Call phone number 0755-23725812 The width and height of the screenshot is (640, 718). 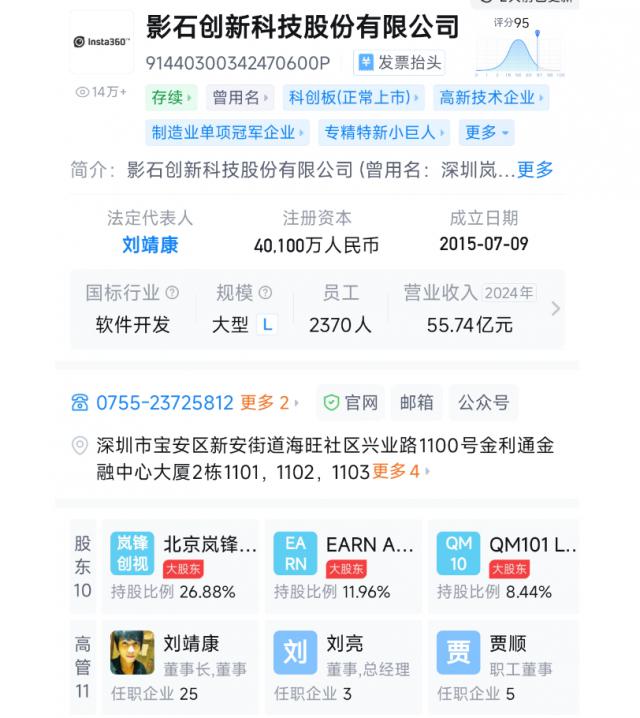[x=164, y=403]
